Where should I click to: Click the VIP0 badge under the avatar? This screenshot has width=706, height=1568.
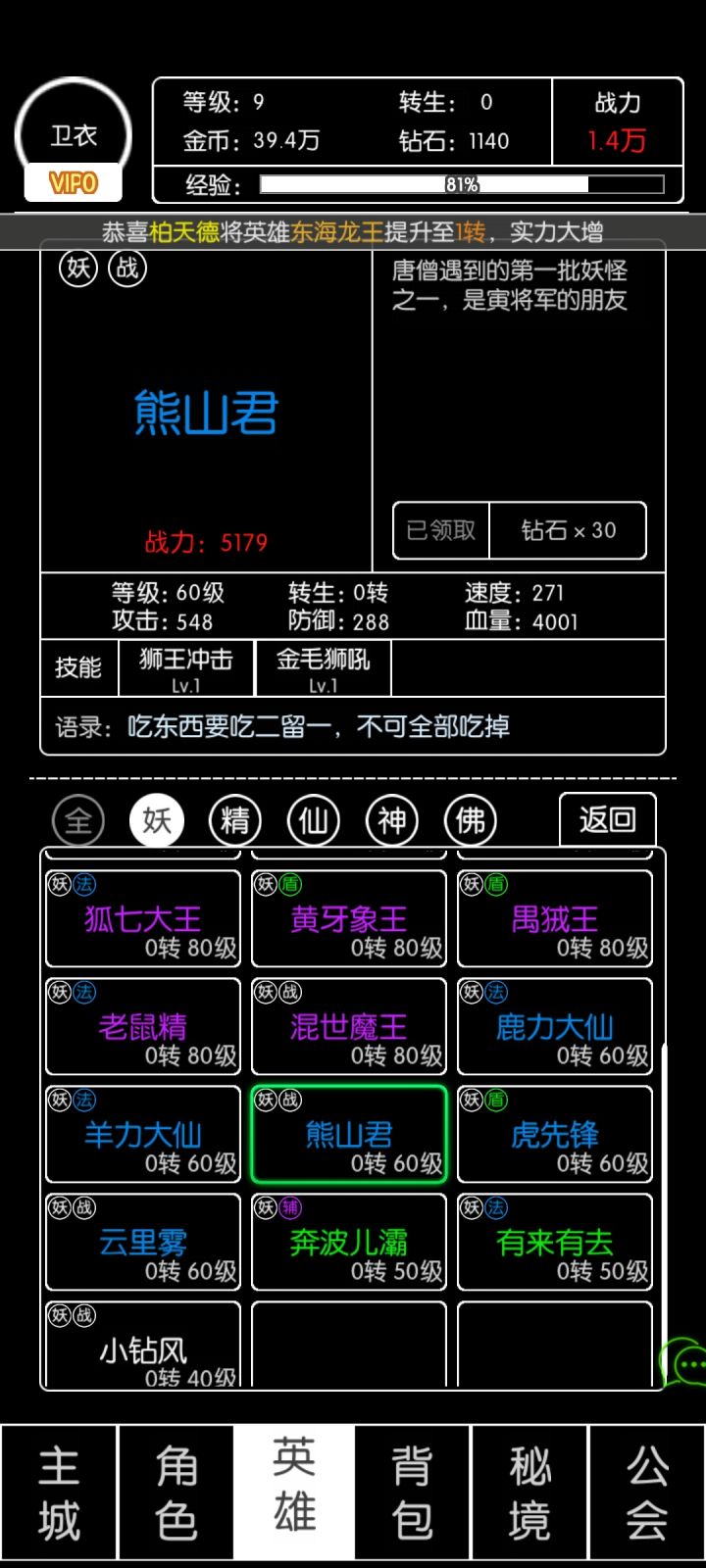(x=74, y=182)
